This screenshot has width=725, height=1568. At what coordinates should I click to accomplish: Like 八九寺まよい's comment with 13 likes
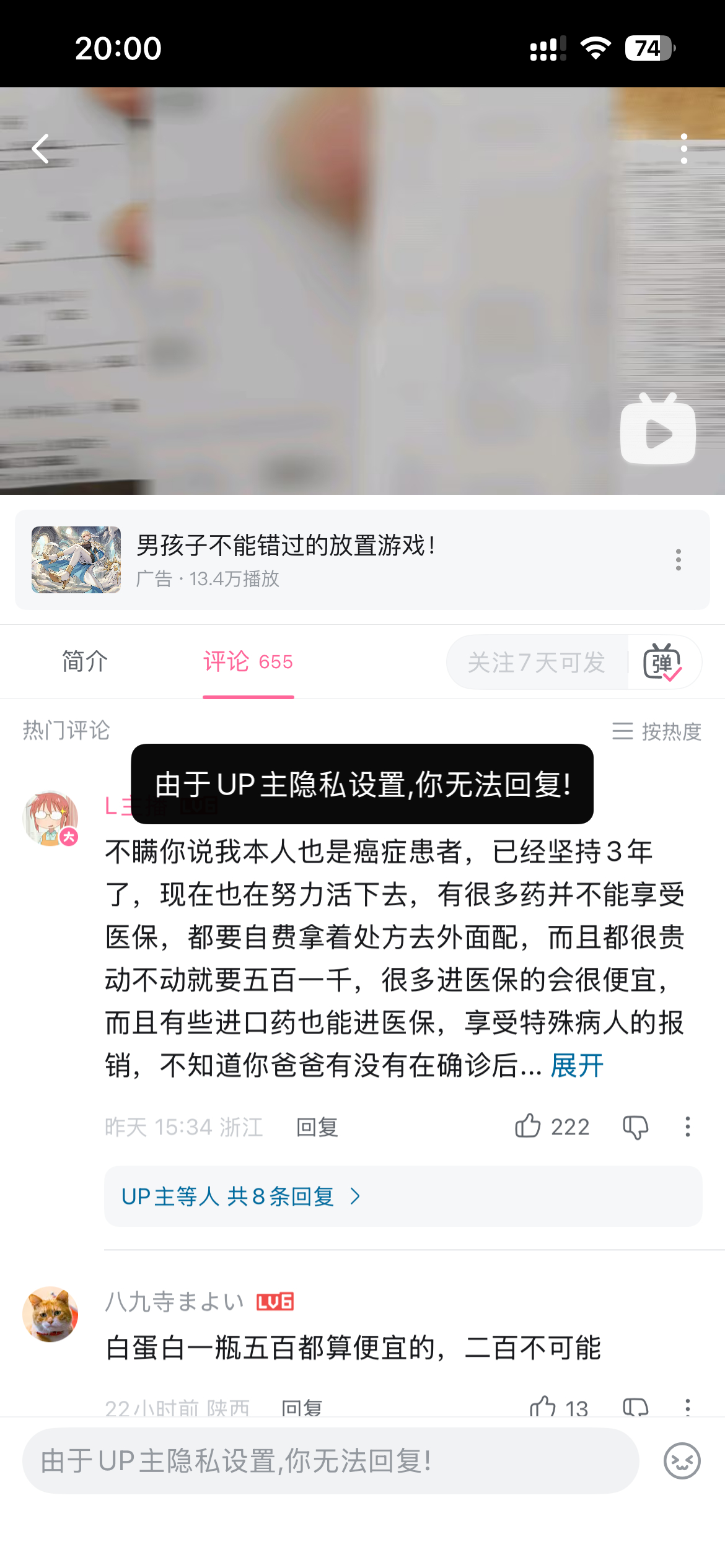click(x=559, y=1407)
